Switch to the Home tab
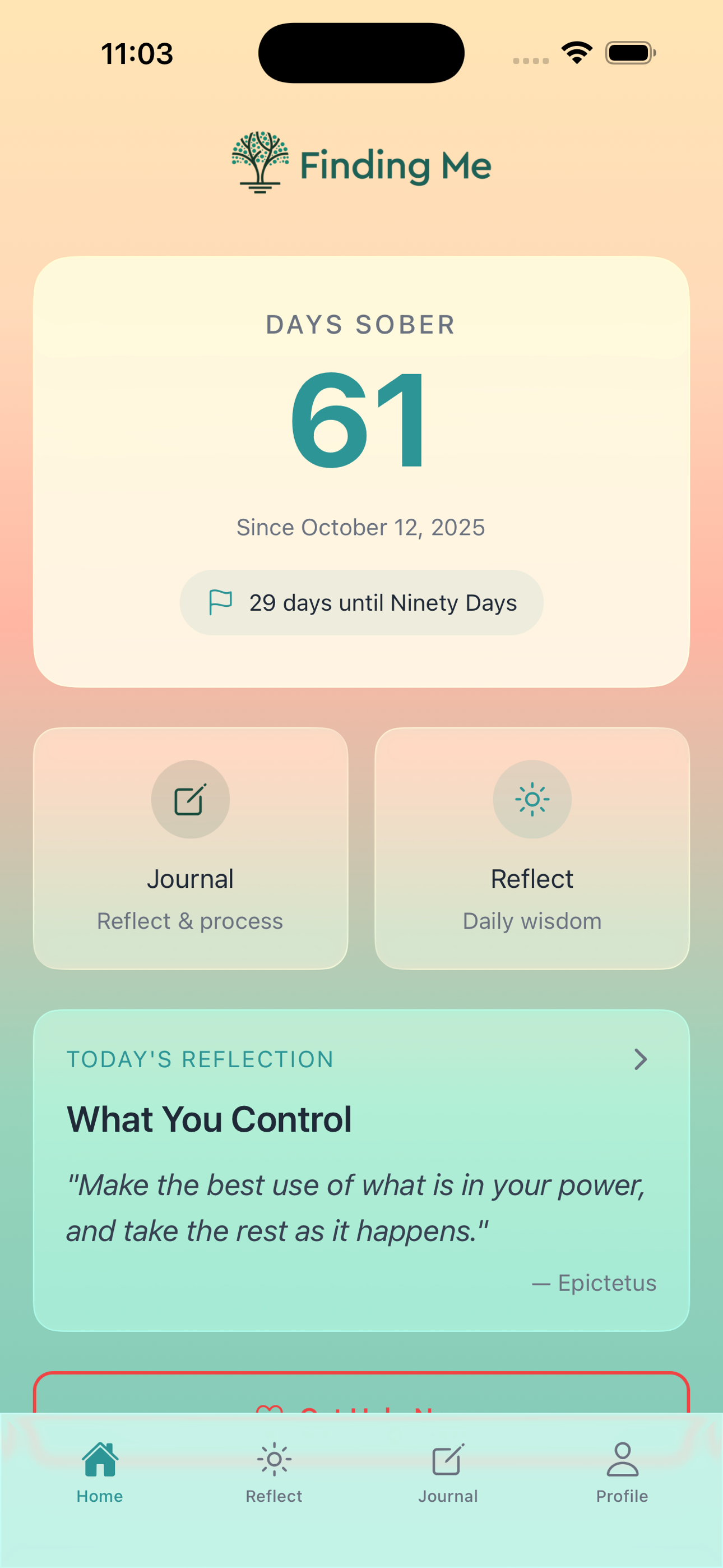The image size is (723, 1568). coord(100,1472)
